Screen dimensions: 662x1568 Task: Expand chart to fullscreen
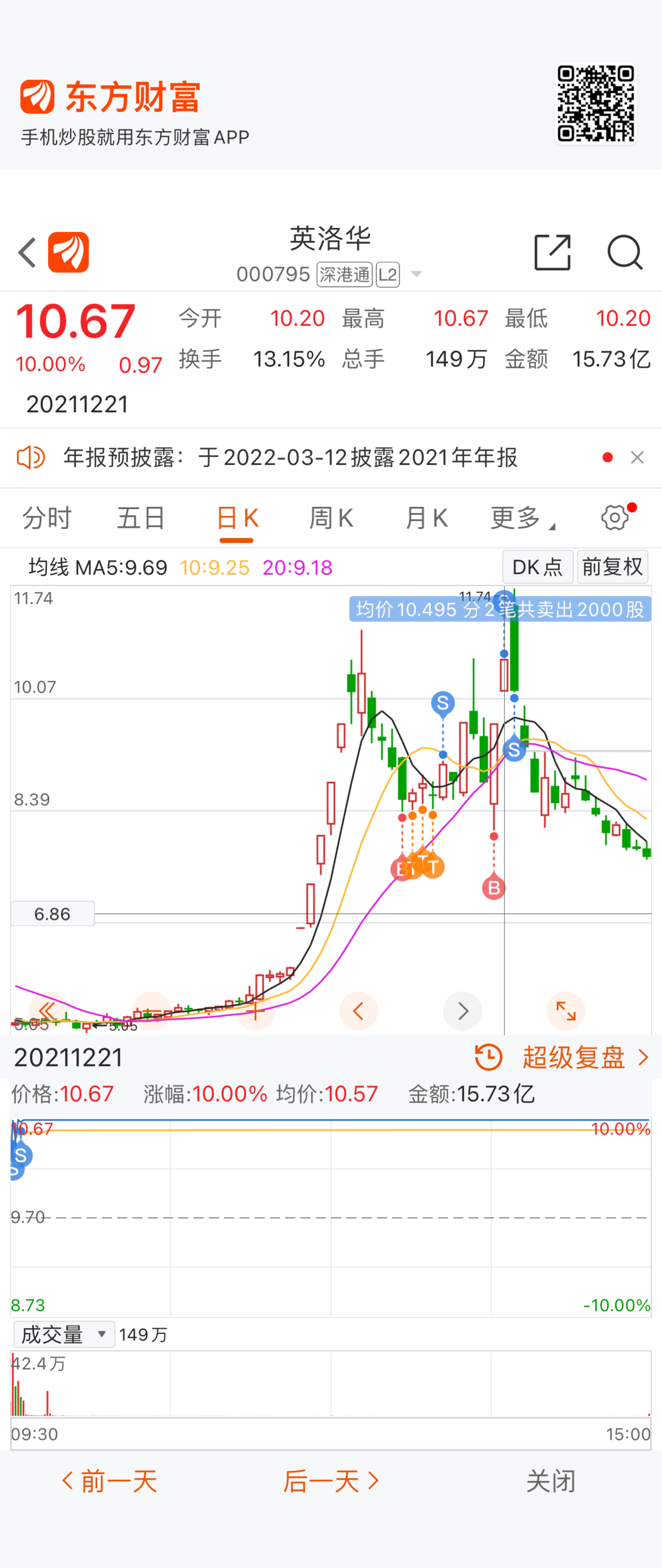coord(566,1011)
